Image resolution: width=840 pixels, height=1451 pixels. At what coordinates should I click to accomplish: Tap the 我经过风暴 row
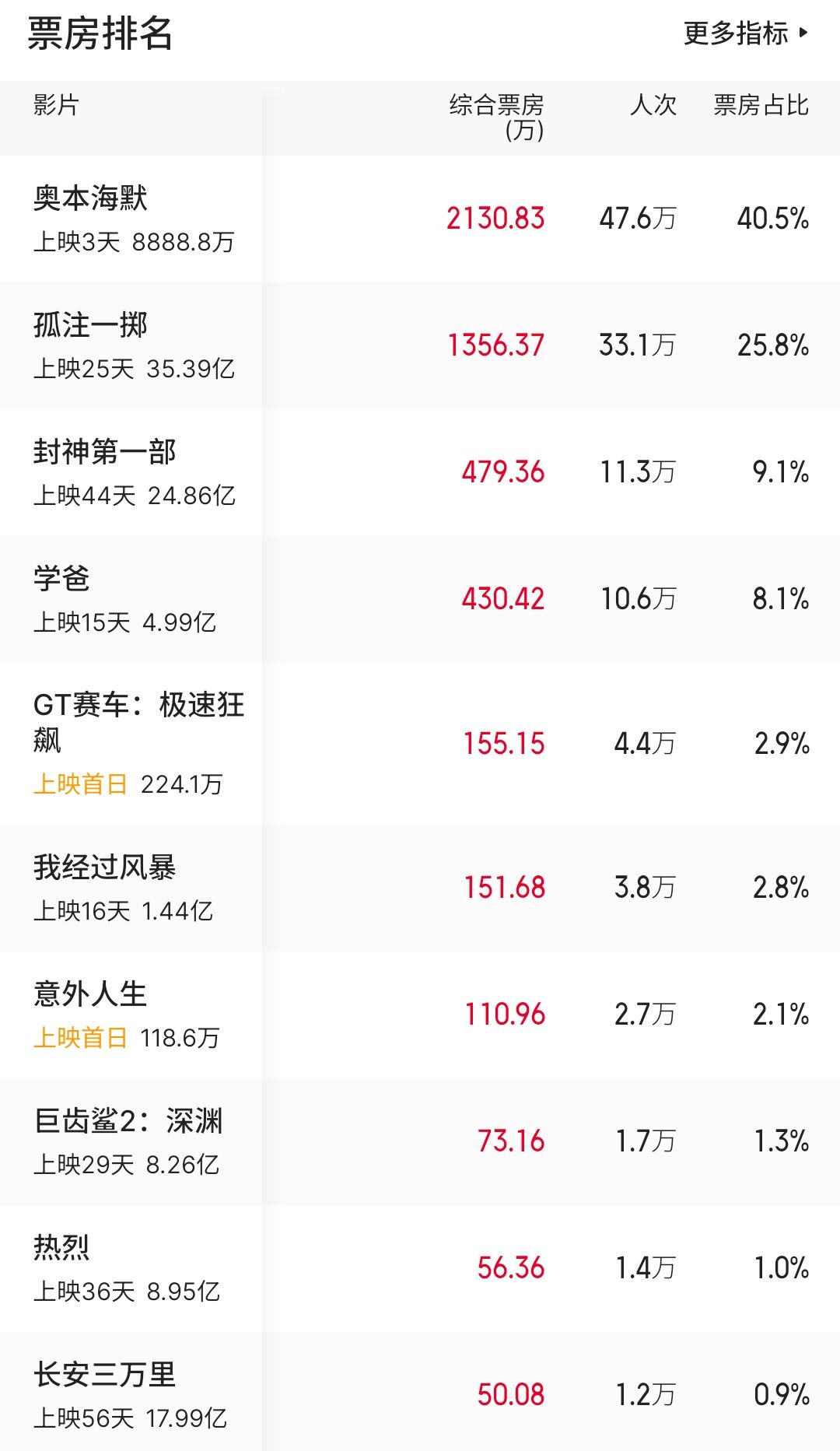pos(420,888)
